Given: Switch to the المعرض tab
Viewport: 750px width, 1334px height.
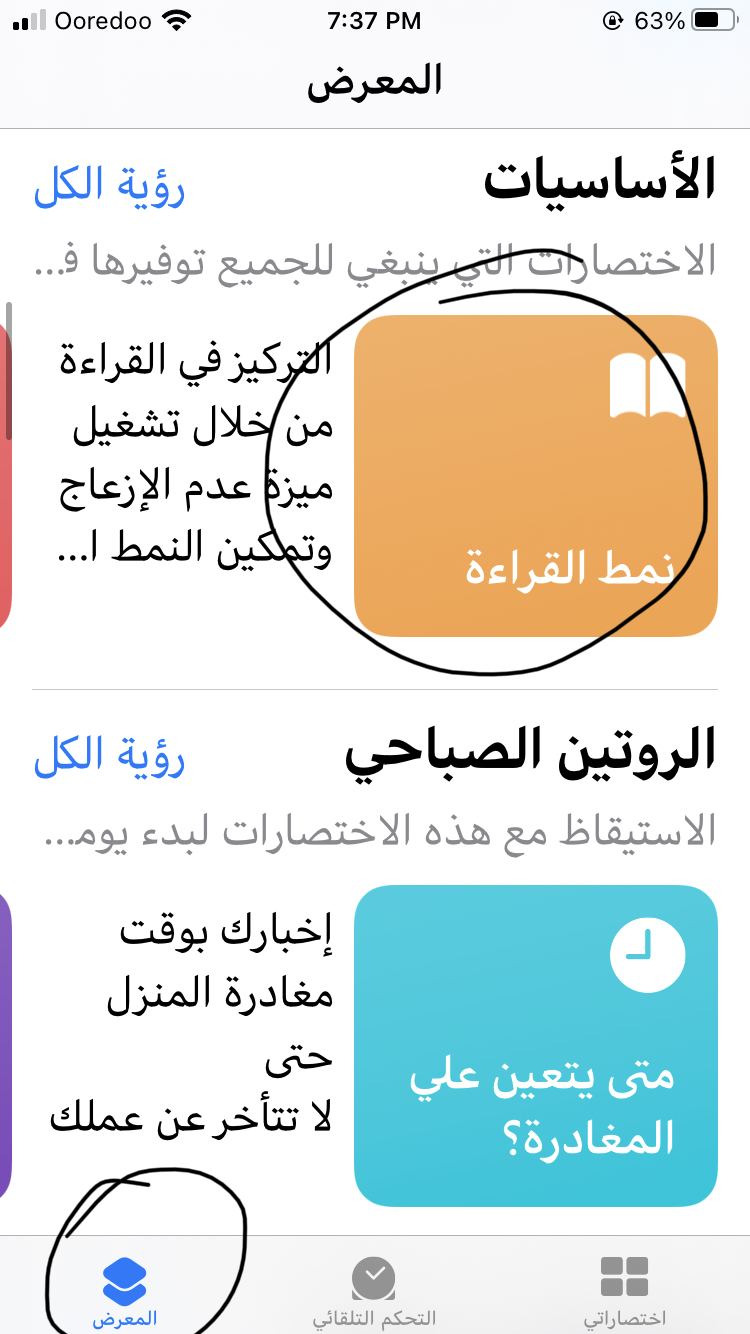Looking at the screenshot, I should tap(125, 1292).
